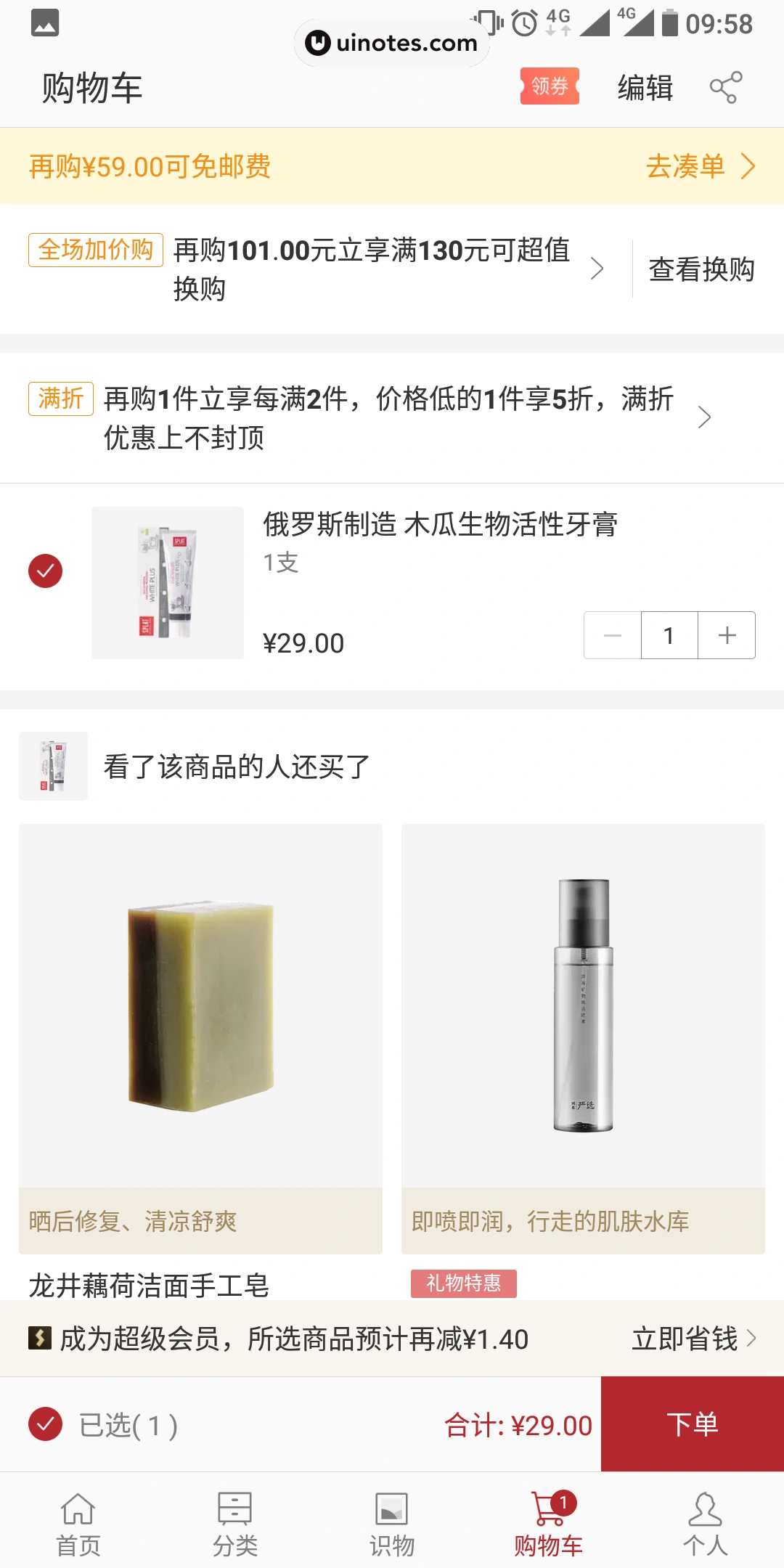Open 分类 category icon
This screenshot has height=1568, width=784.
click(234, 1514)
